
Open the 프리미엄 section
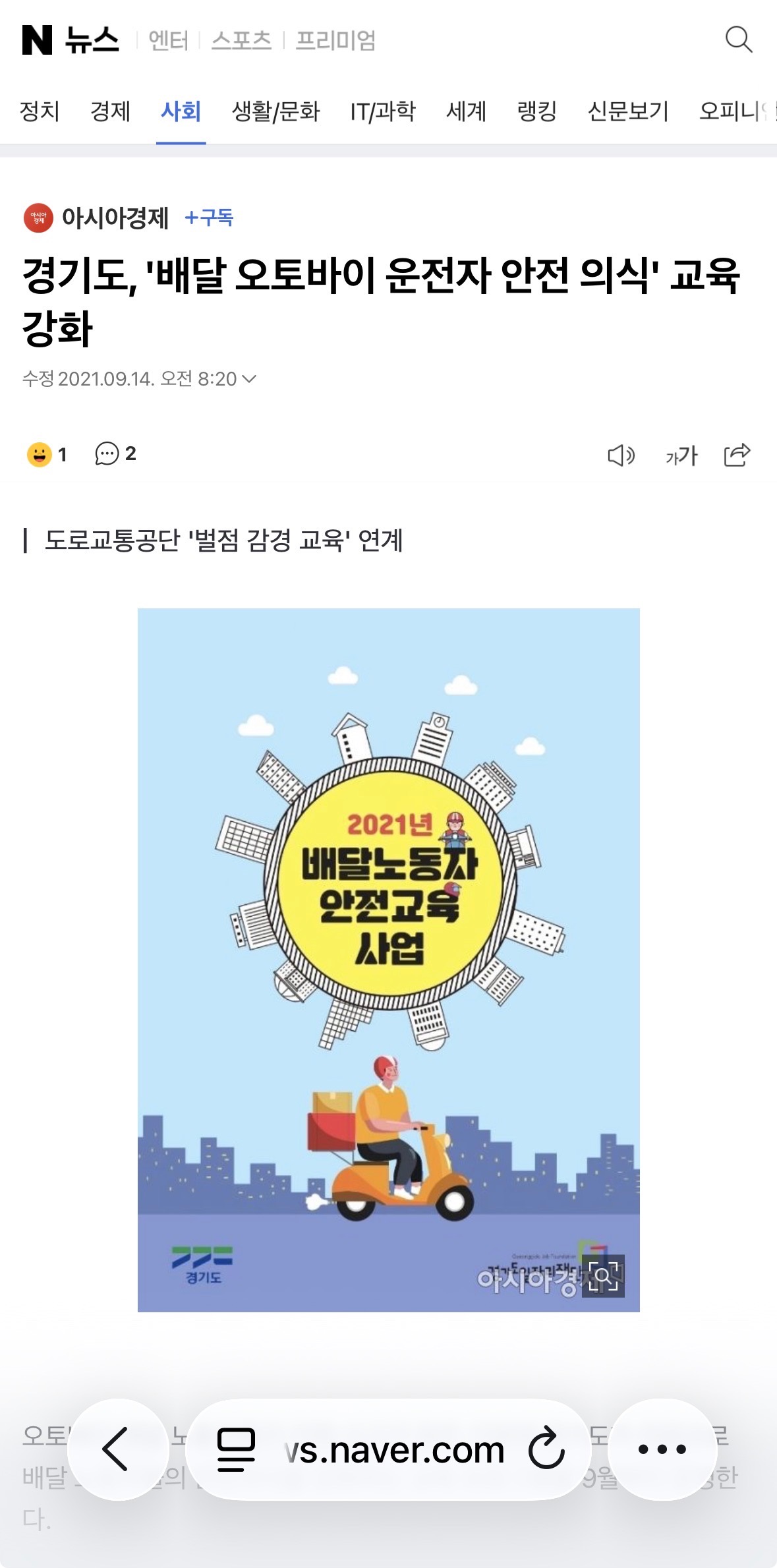point(335,40)
